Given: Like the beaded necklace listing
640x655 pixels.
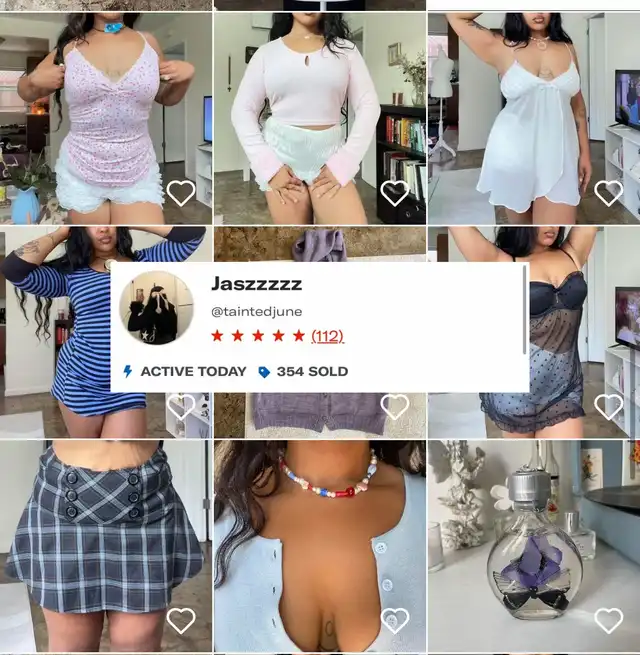Looking at the screenshot, I should pos(395,620).
